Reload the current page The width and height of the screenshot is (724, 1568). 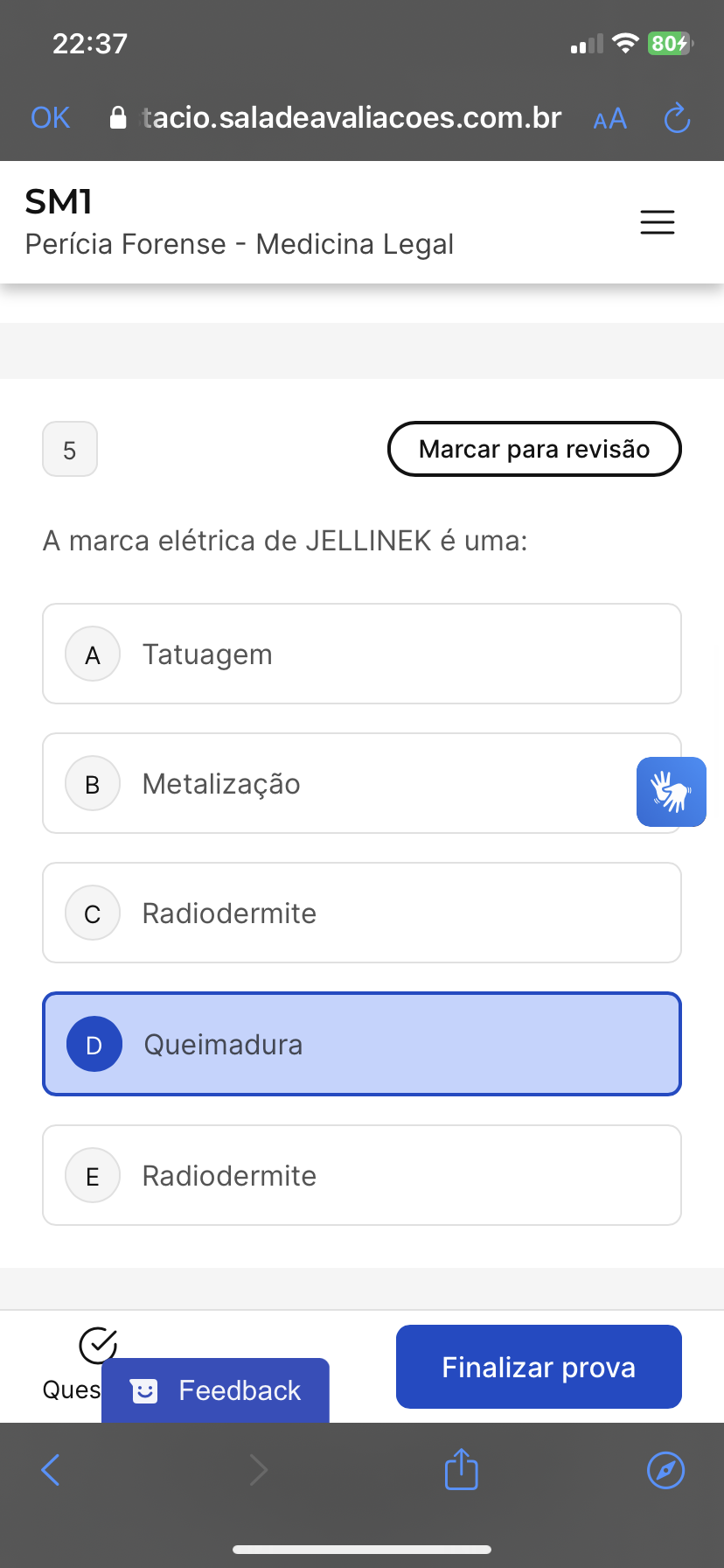677,118
